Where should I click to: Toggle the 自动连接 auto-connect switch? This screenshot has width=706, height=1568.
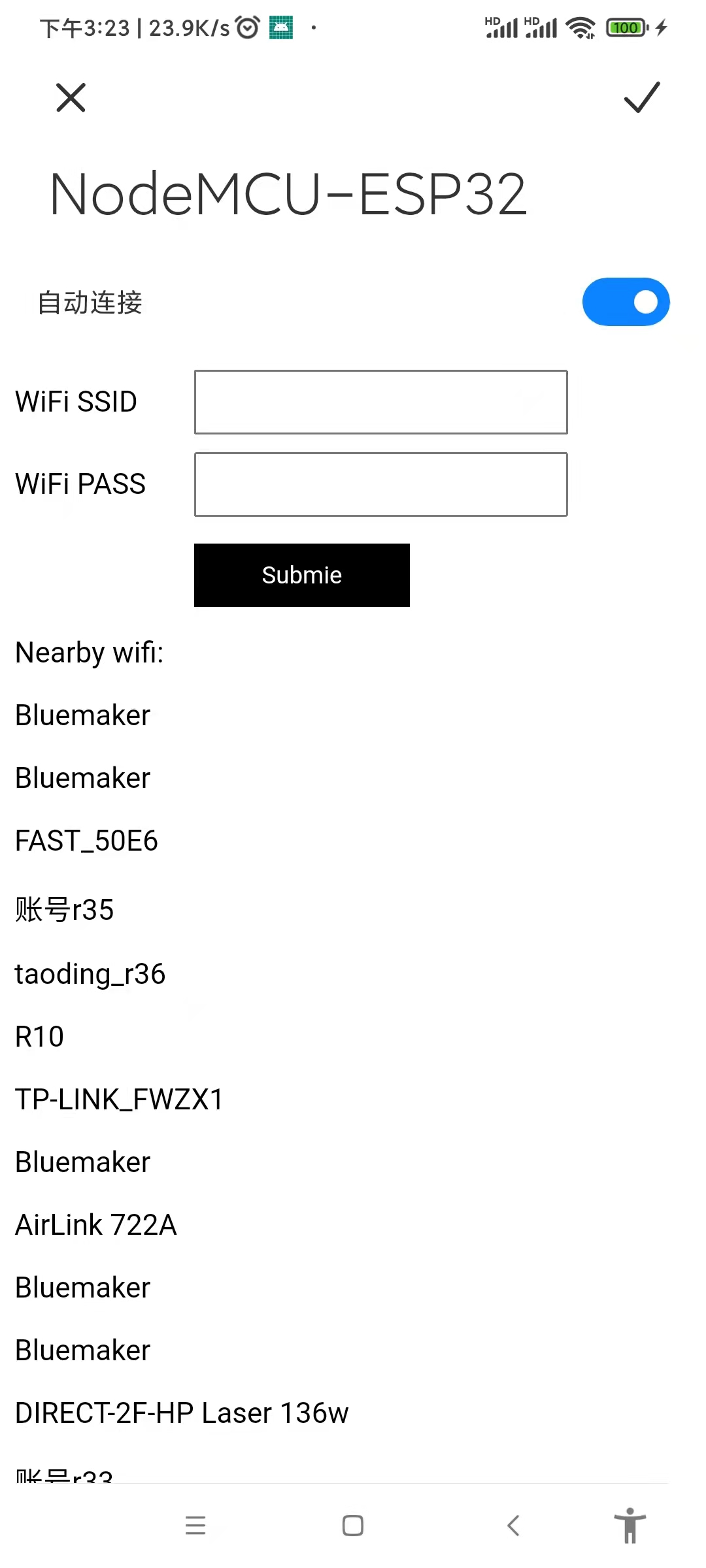click(626, 302)
